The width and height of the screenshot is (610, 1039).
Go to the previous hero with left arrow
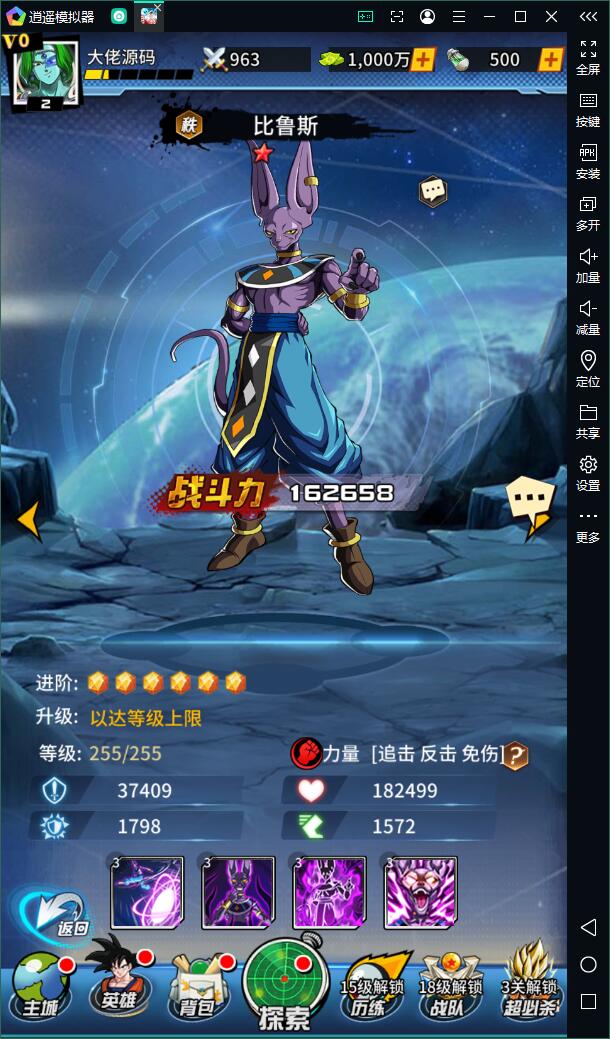[x=29, y=519]
